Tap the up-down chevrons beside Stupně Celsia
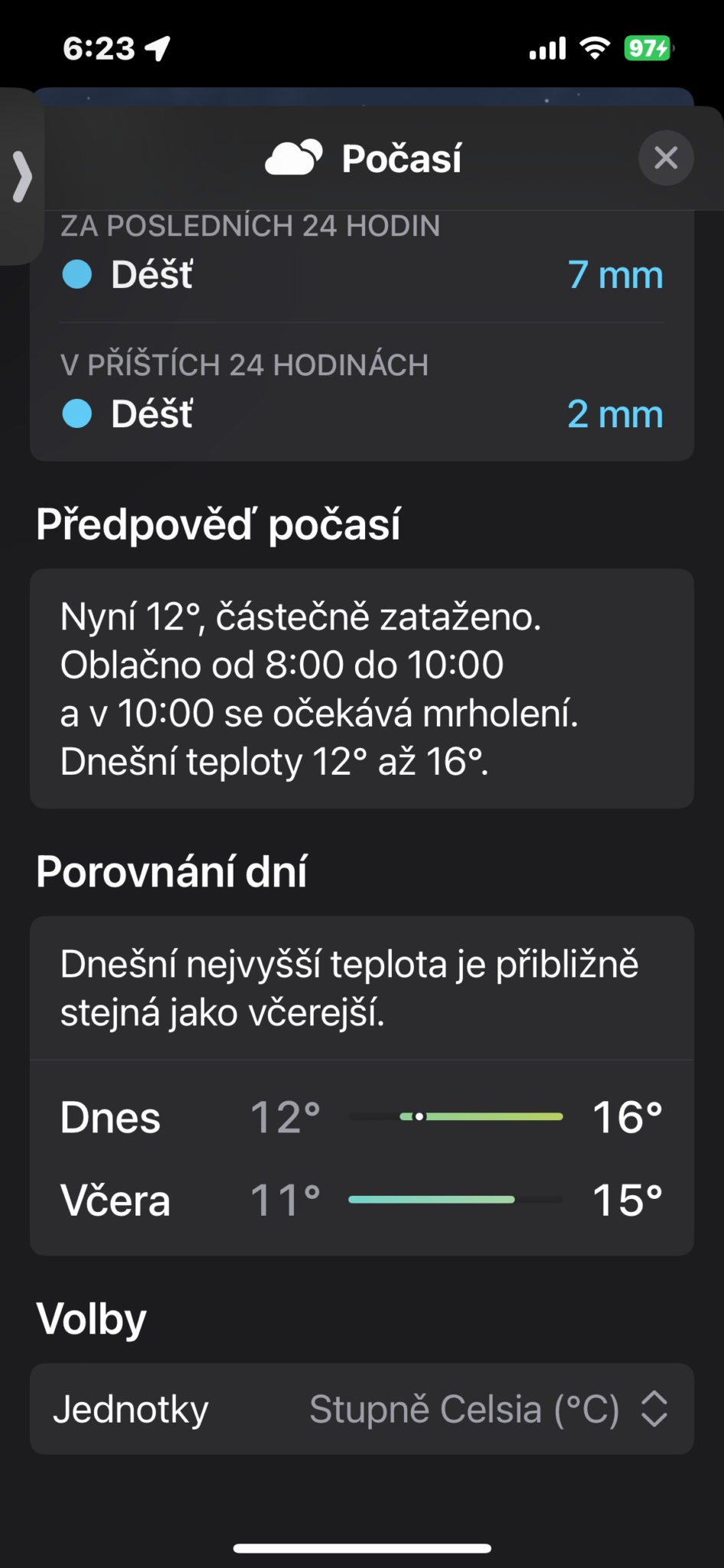Screen dimensions: 724x1568 point(654,1409)
